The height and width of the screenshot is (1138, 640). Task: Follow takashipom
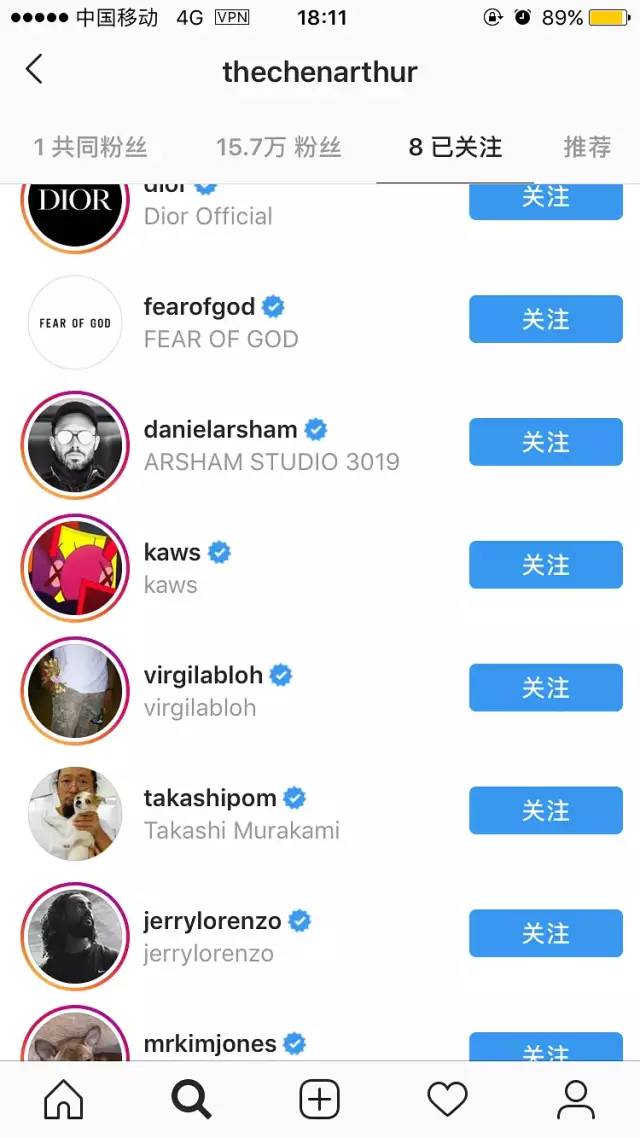(x=545, y=811)
